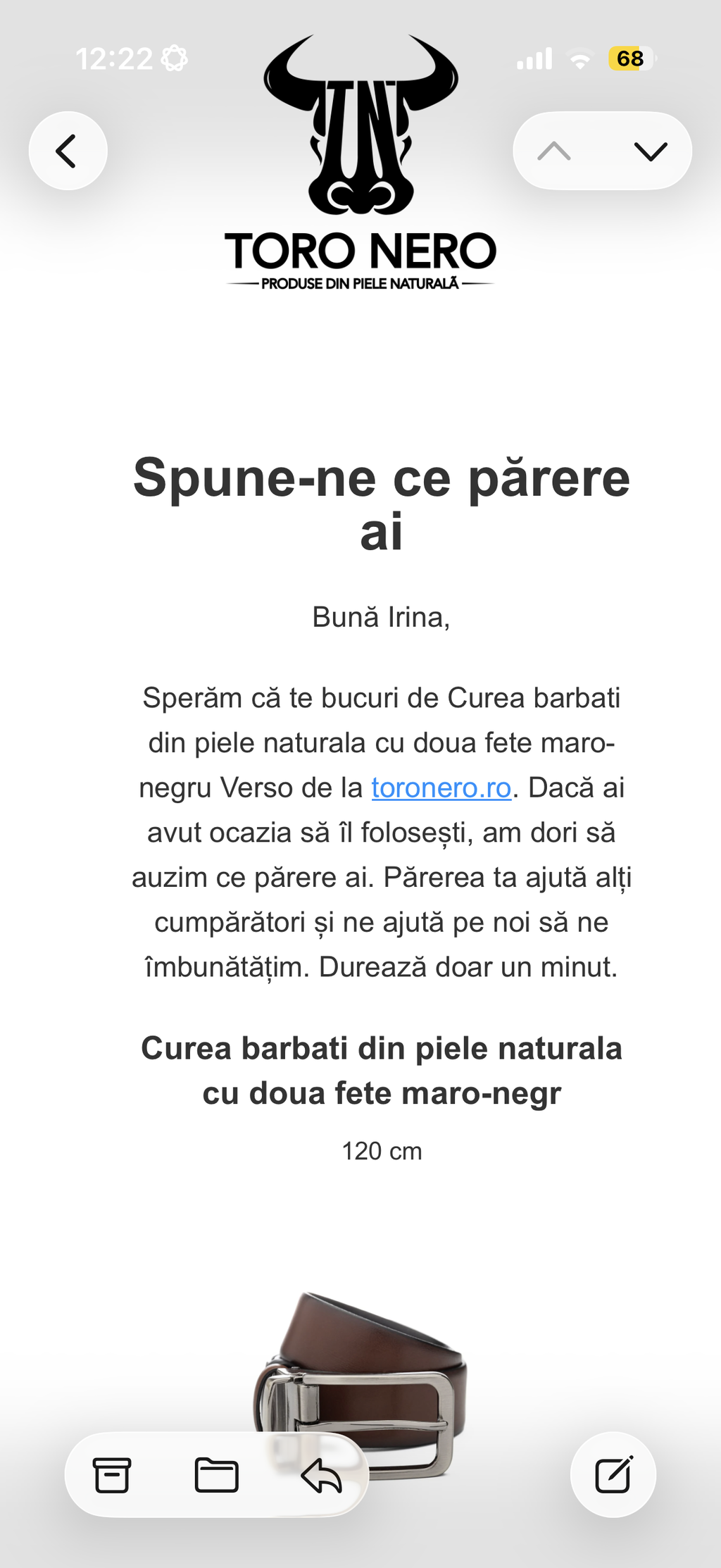Compose a new email
Screen dimensions: 721x1568
pos(613,1474)
